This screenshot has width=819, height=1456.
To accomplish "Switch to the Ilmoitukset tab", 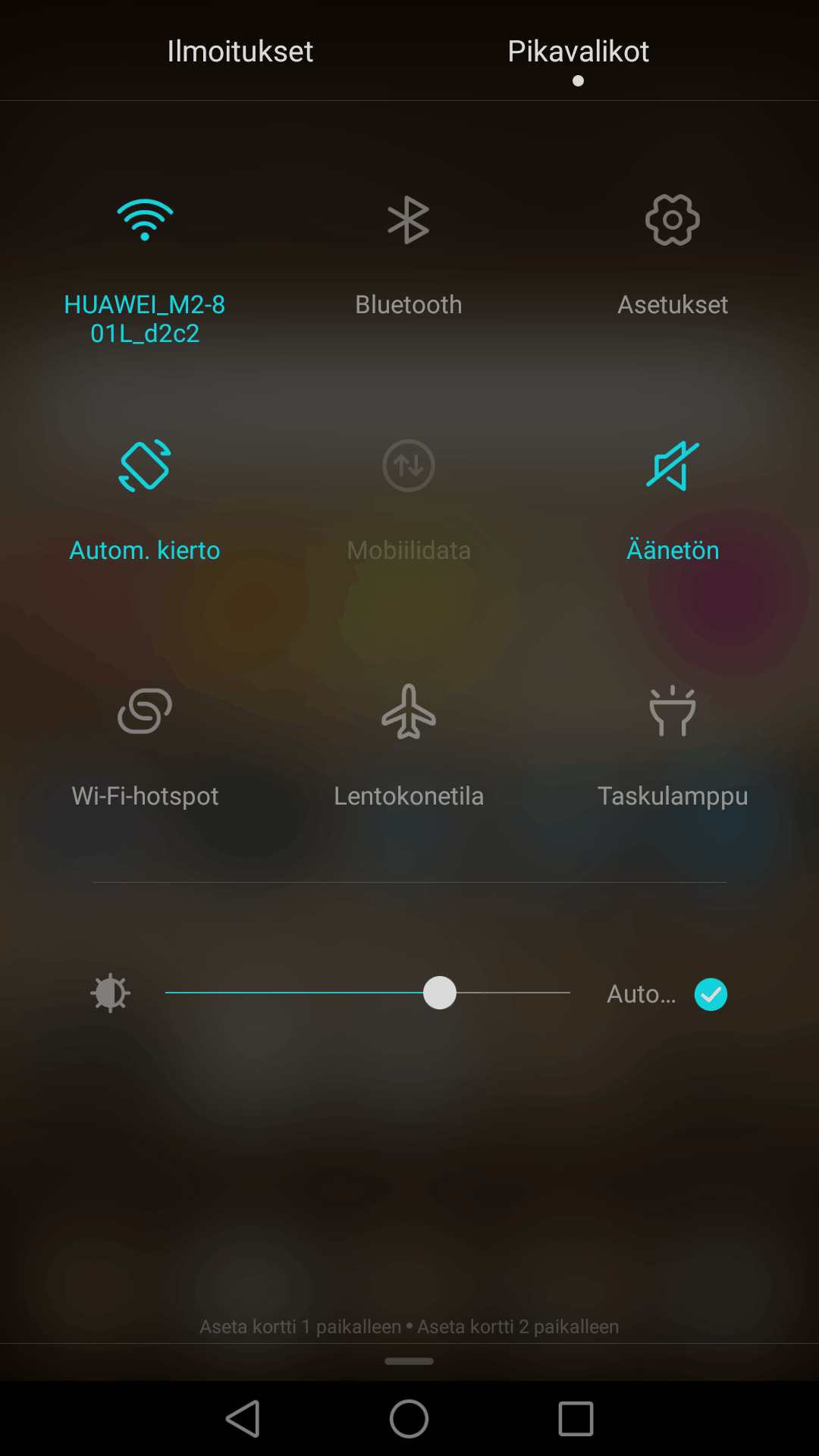I will pyautogui.click(x=240, y=52).
